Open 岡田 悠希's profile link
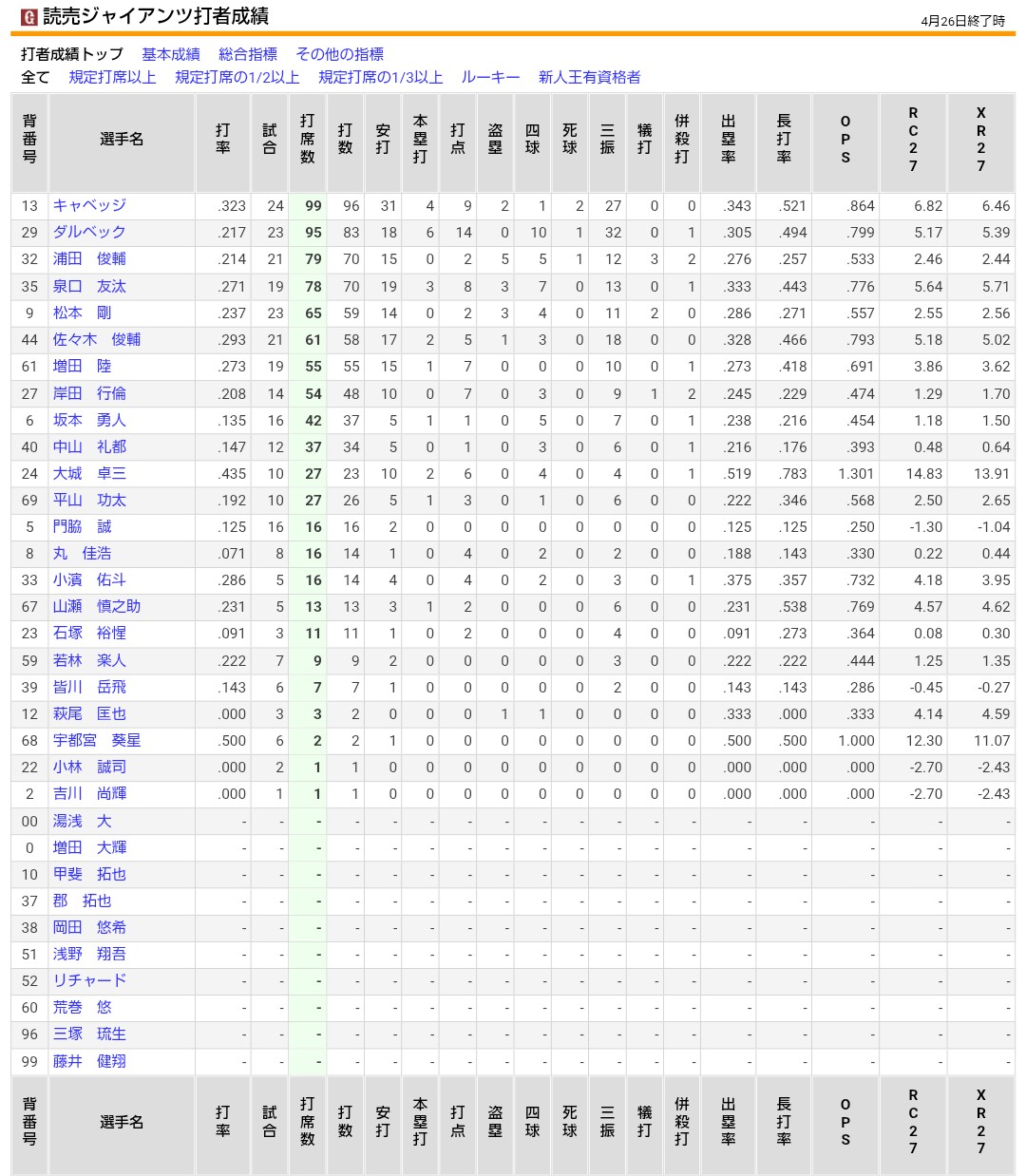This screenshot has height=1176, width=1026. (89, 927)
